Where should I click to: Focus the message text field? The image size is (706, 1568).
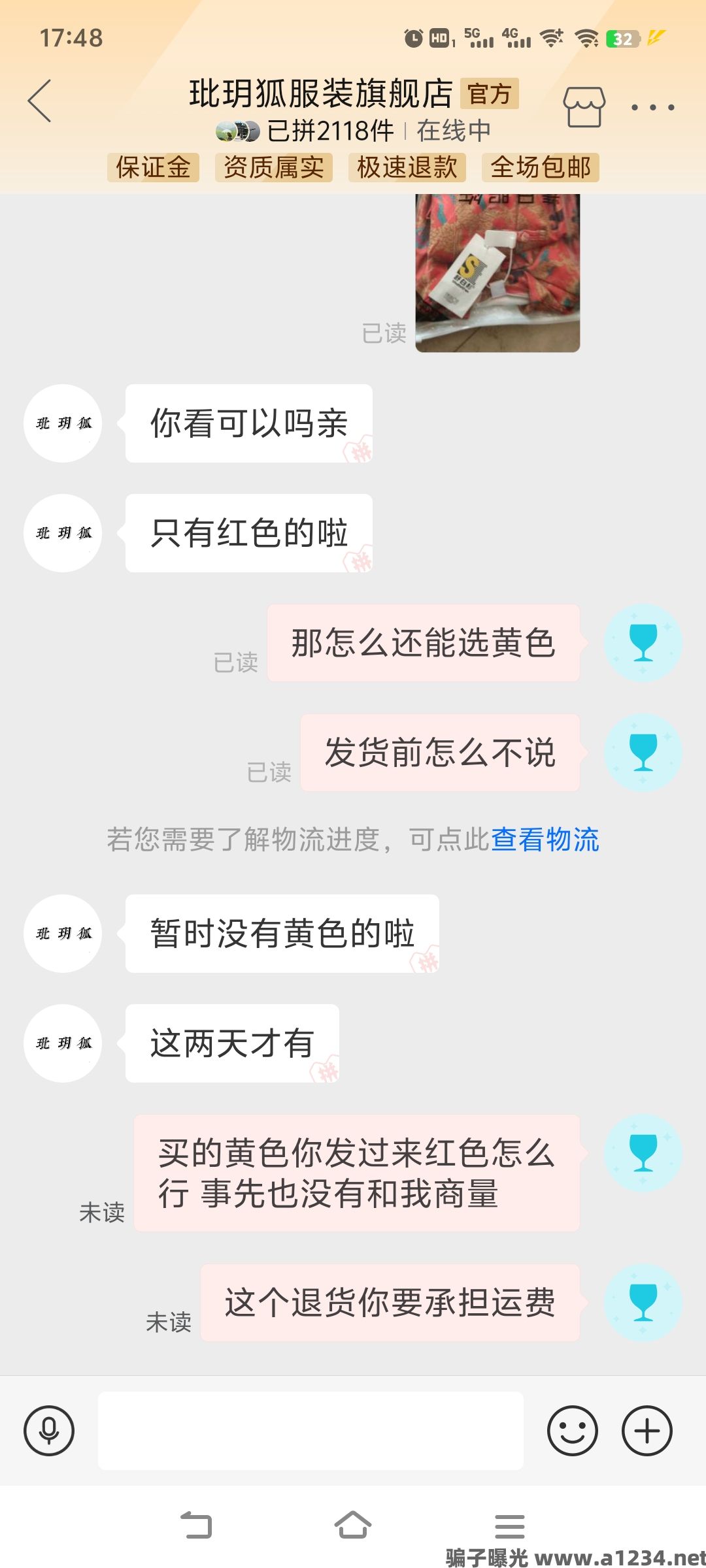click(311, 1431)
